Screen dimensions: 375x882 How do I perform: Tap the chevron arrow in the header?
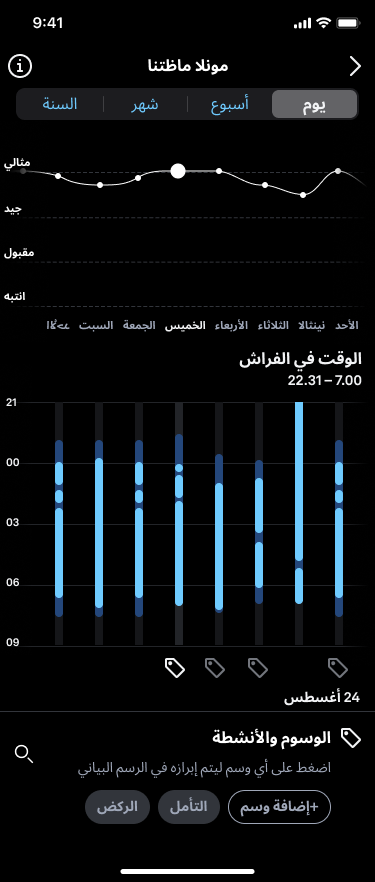click(355, 66)
